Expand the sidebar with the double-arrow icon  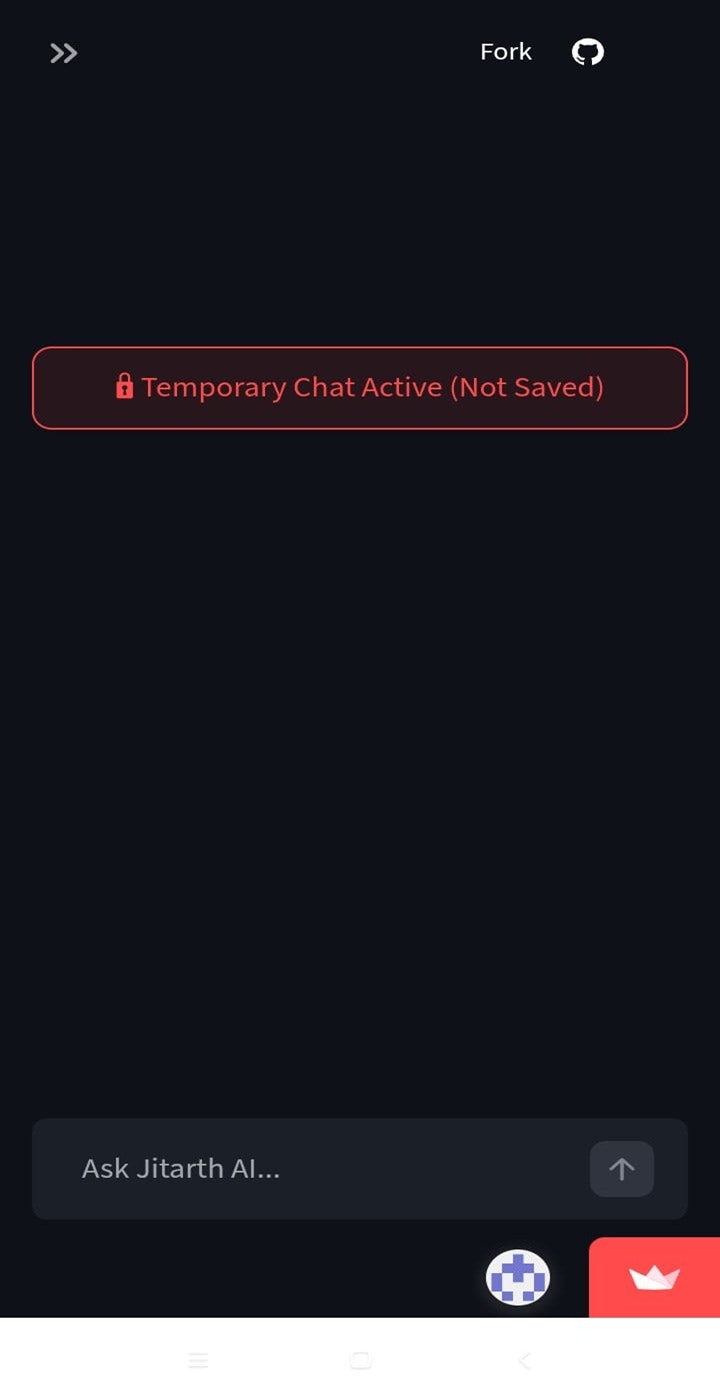pyautogui.click(x=64, y=53)
